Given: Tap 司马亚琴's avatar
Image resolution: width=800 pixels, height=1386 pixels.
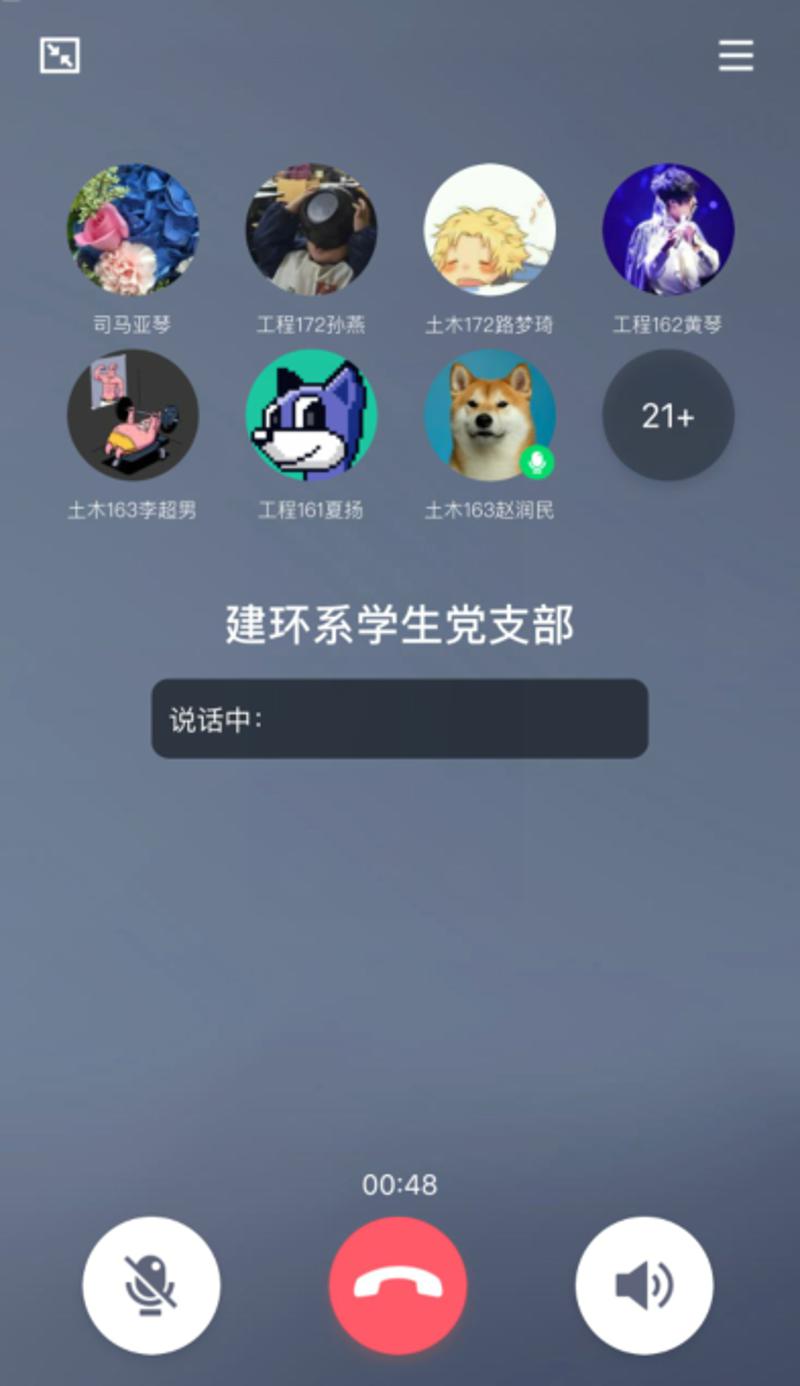Looking at the screenshot, I should coord(132,230).
